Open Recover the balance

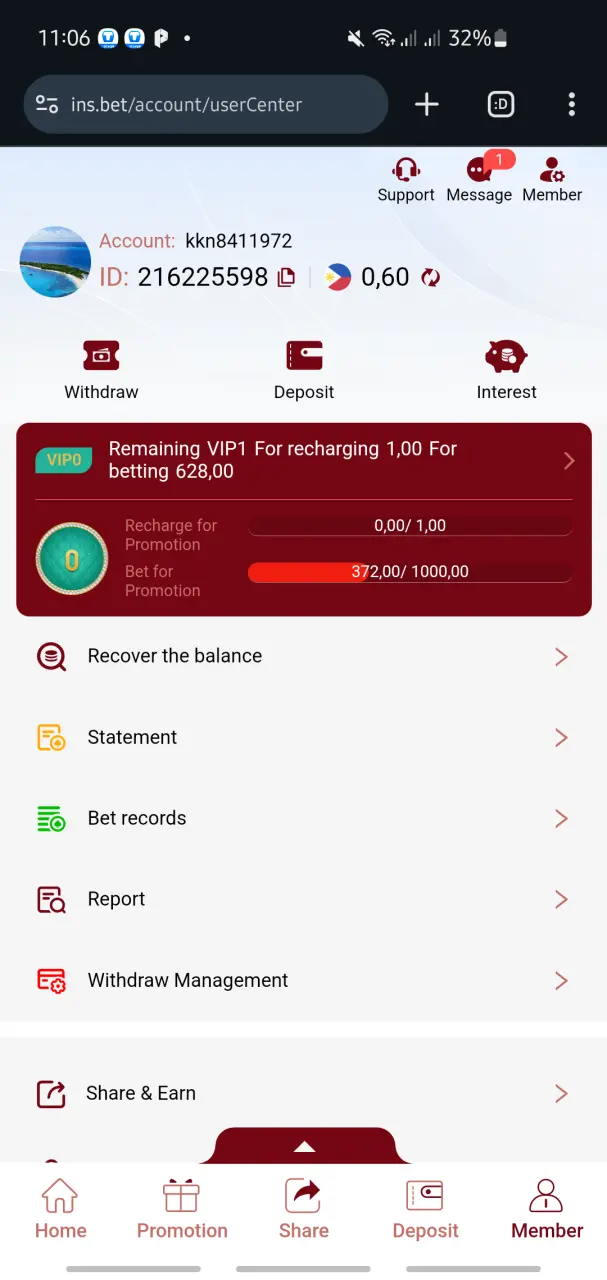pos(304,656)
